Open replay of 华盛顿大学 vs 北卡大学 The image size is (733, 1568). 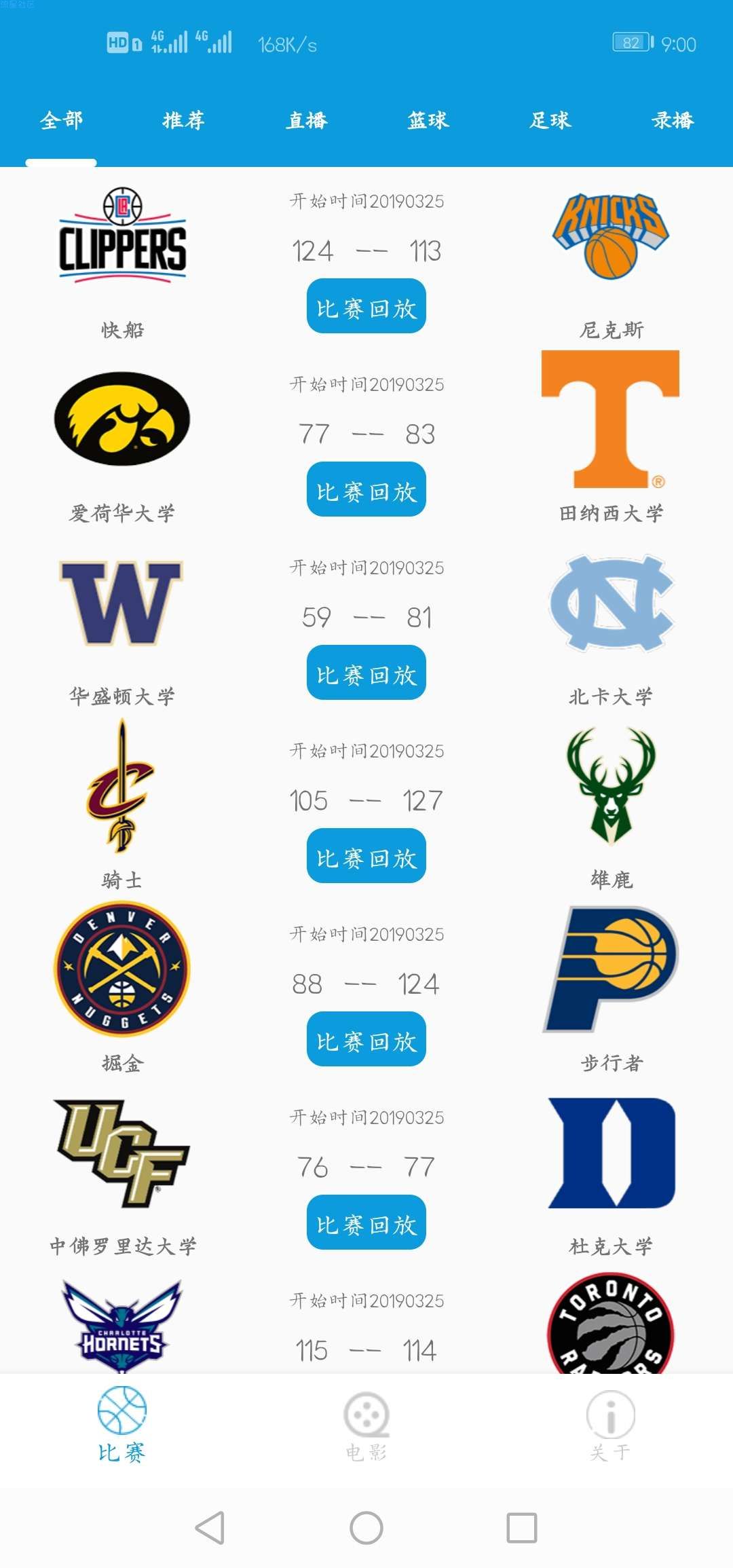[x=366, y=673]
